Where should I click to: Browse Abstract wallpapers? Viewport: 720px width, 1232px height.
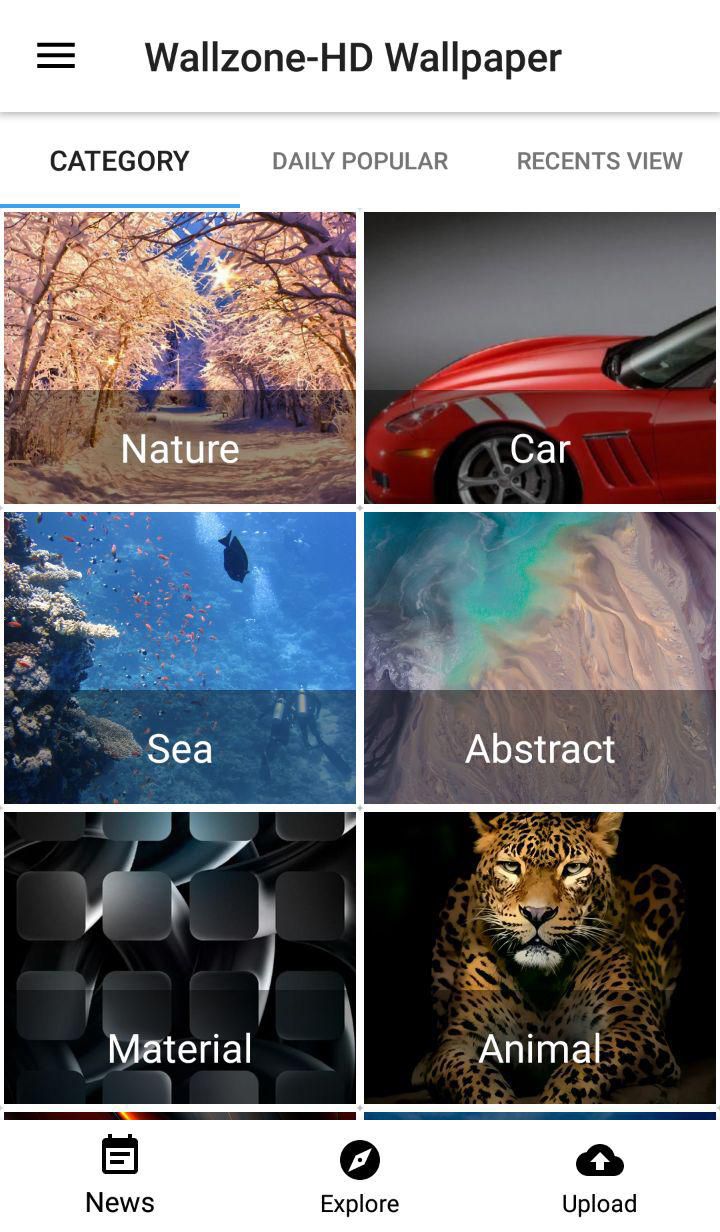(x=540, y=658)
